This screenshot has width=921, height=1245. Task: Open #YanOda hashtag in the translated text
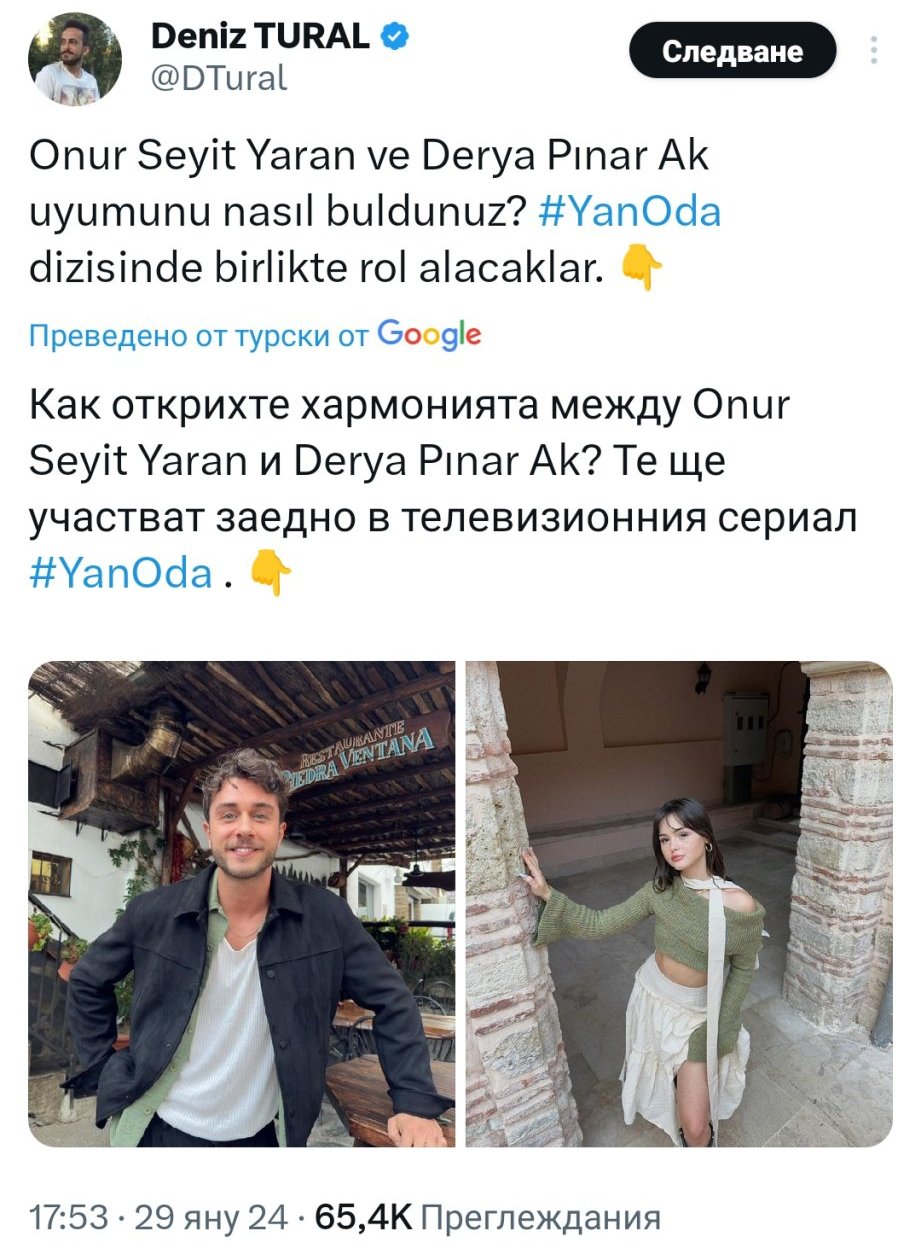(x=123, y=573)
